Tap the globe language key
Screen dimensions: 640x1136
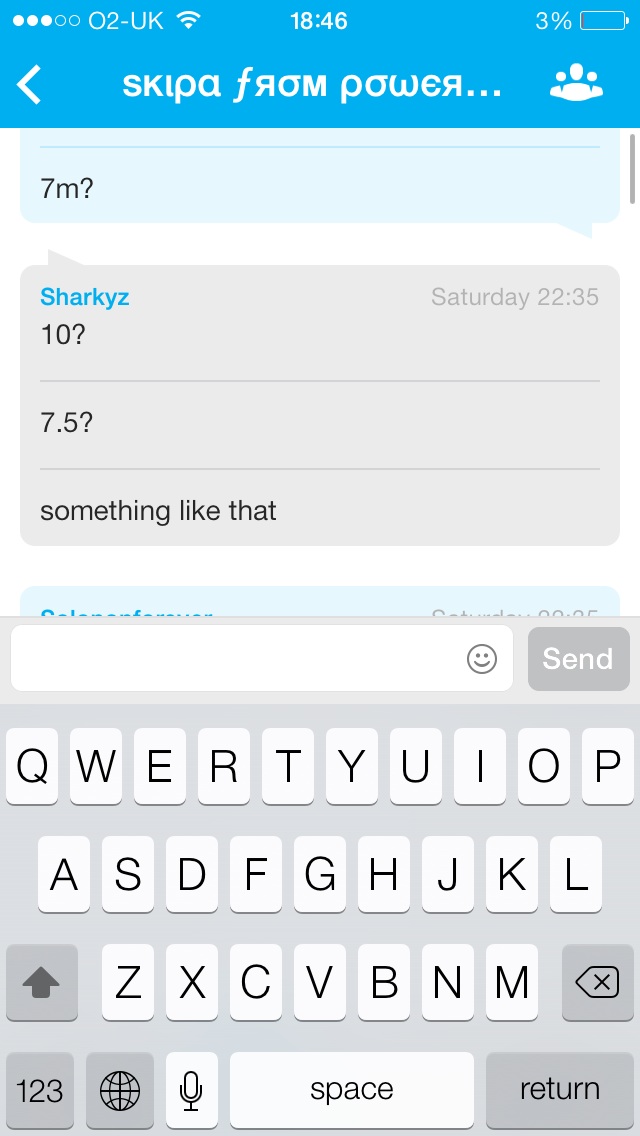point(120,1089)
